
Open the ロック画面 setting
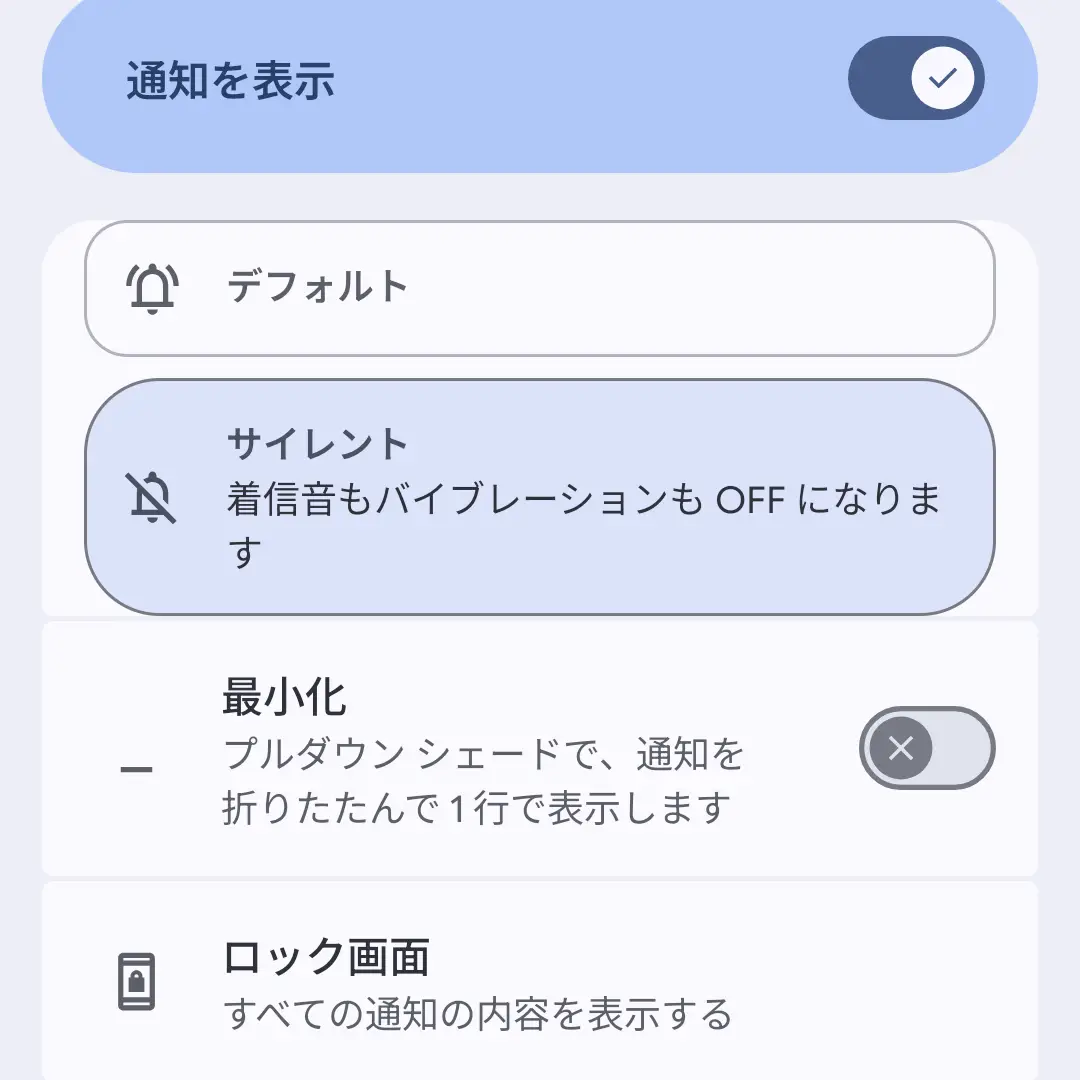click(x=540, y=982)
